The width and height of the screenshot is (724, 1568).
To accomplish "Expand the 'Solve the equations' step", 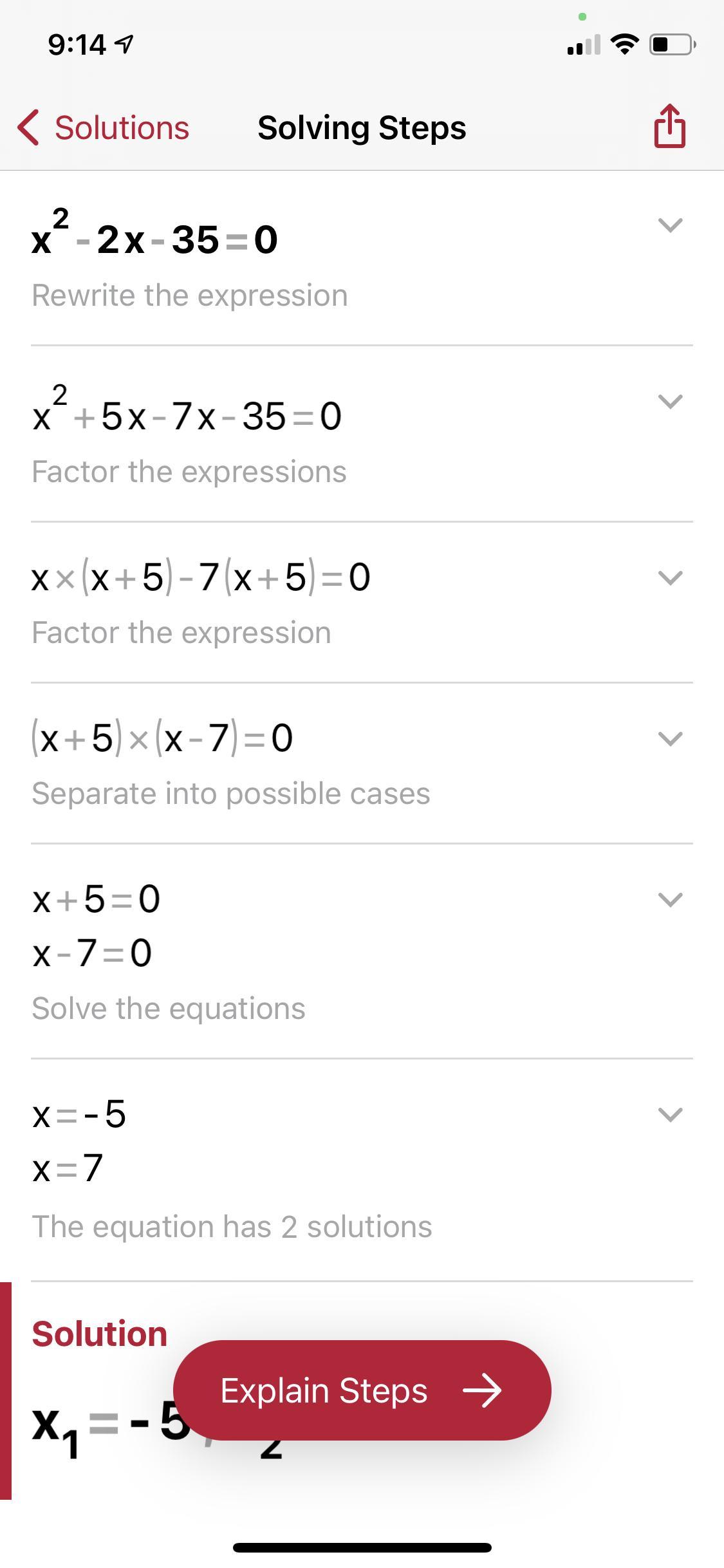I will (670, 899).
